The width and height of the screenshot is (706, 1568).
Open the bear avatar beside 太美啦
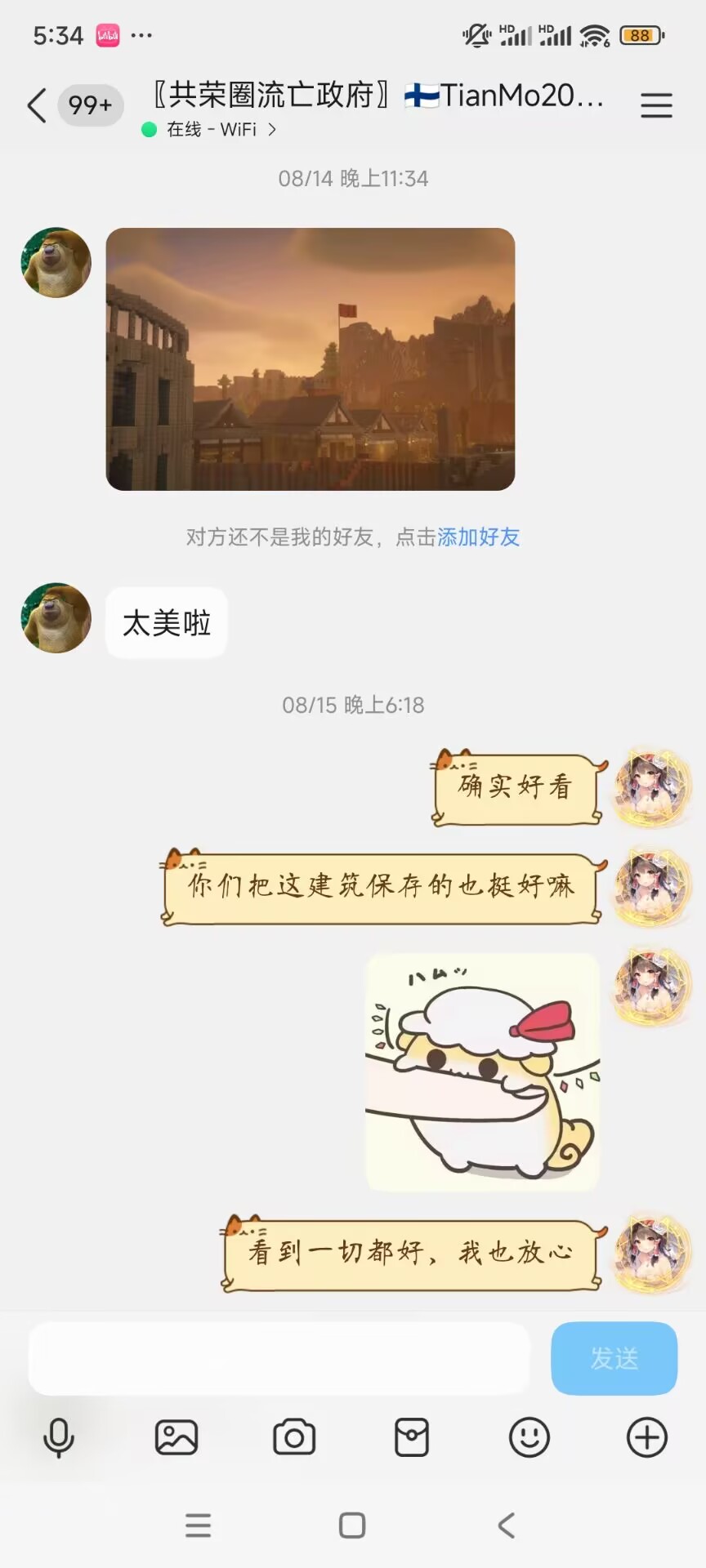tap(56, 618)
